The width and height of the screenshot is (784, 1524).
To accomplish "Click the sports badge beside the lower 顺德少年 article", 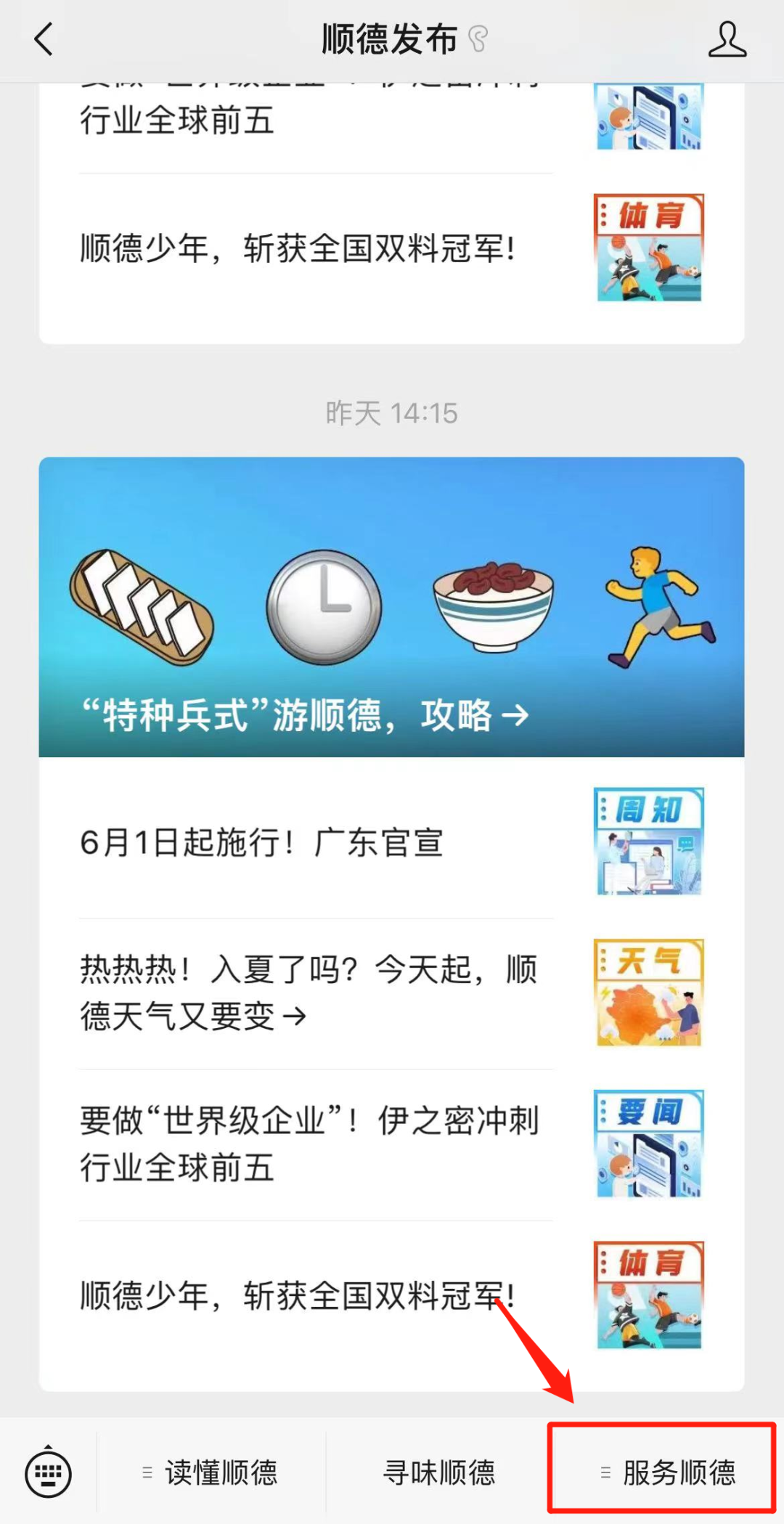I will point(648,1296).
